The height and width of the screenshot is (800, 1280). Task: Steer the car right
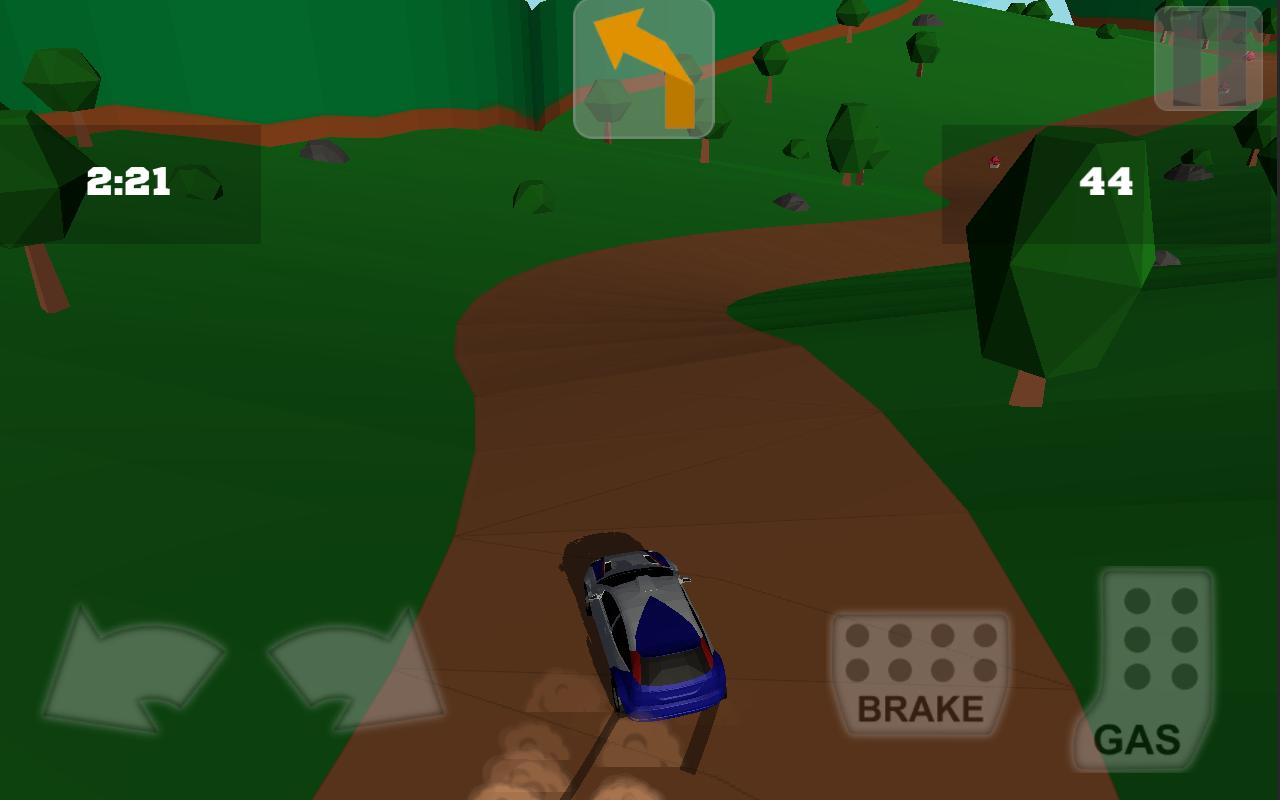coord(360,670)
